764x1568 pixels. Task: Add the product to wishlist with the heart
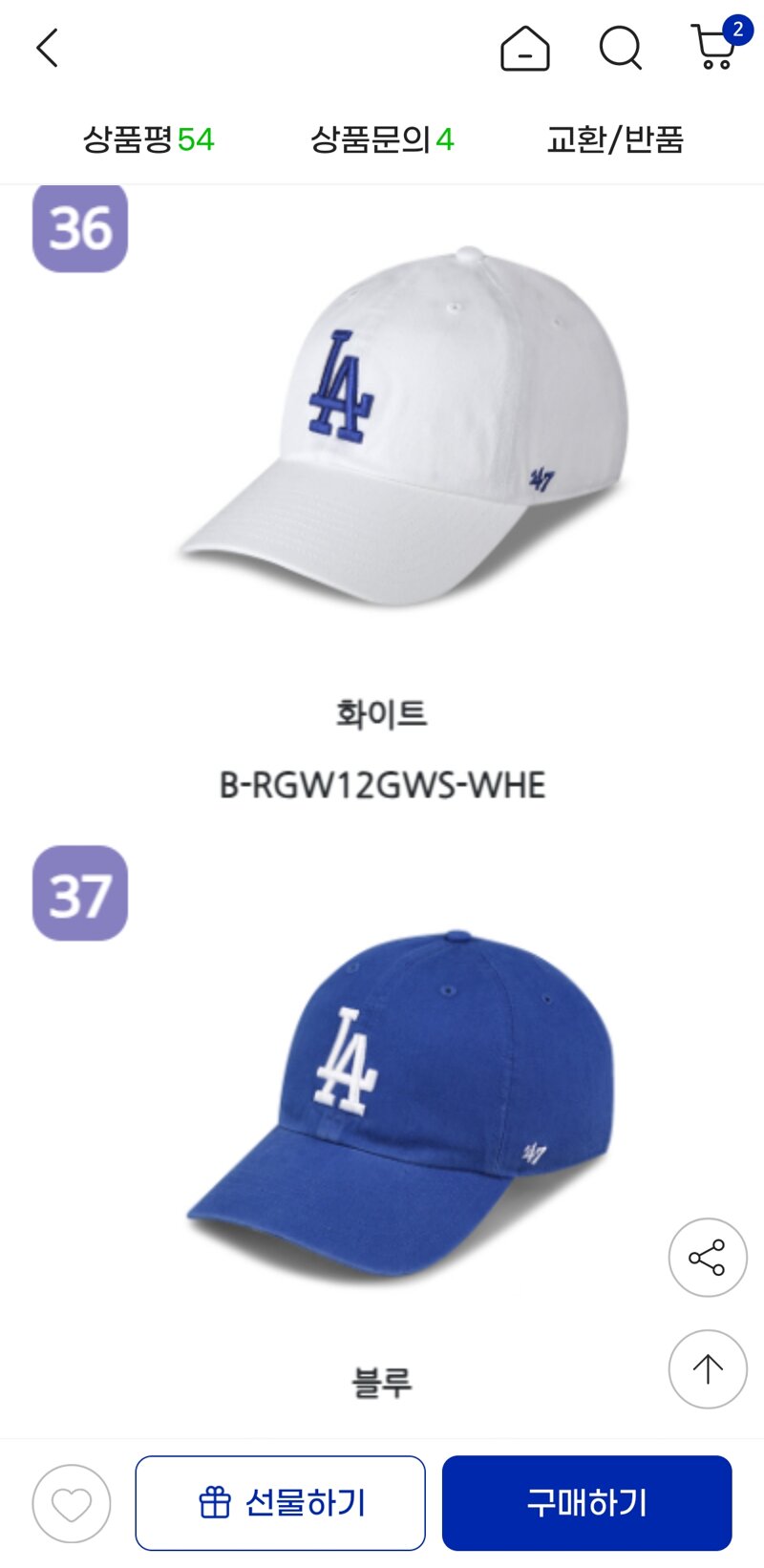72,1503
